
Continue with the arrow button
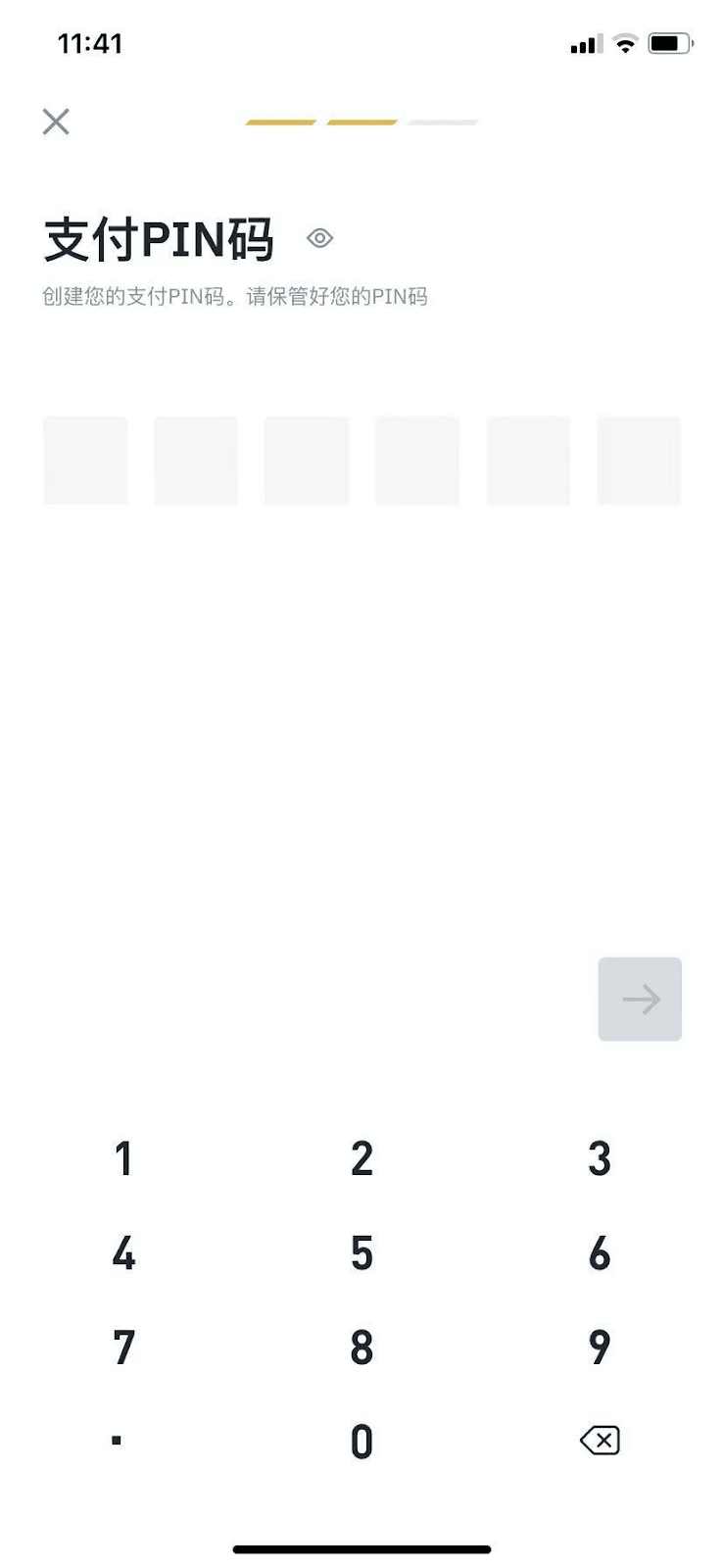640,999
